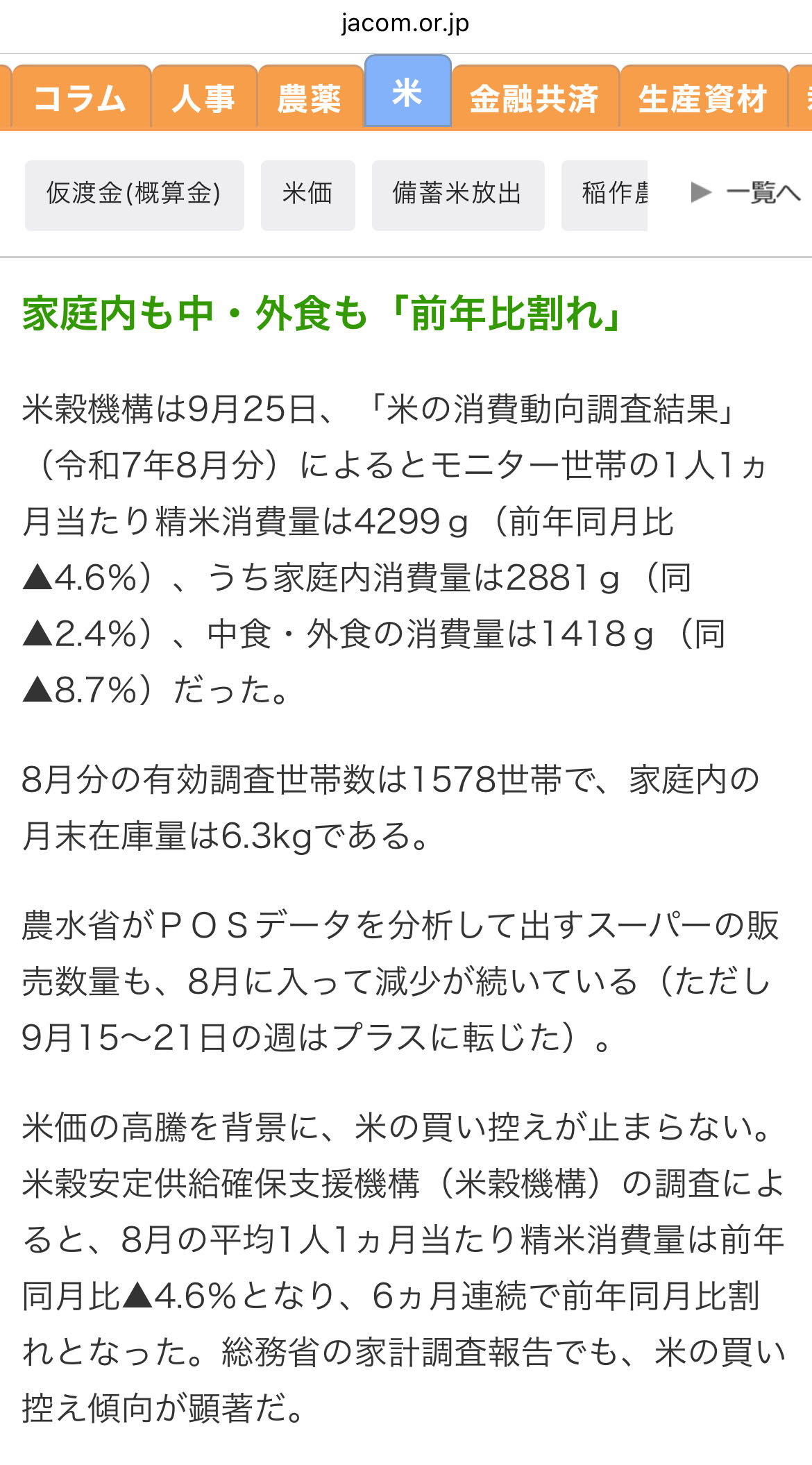
Task: Tap the highlighted 米 tab
Action: [x=407, y=92]
